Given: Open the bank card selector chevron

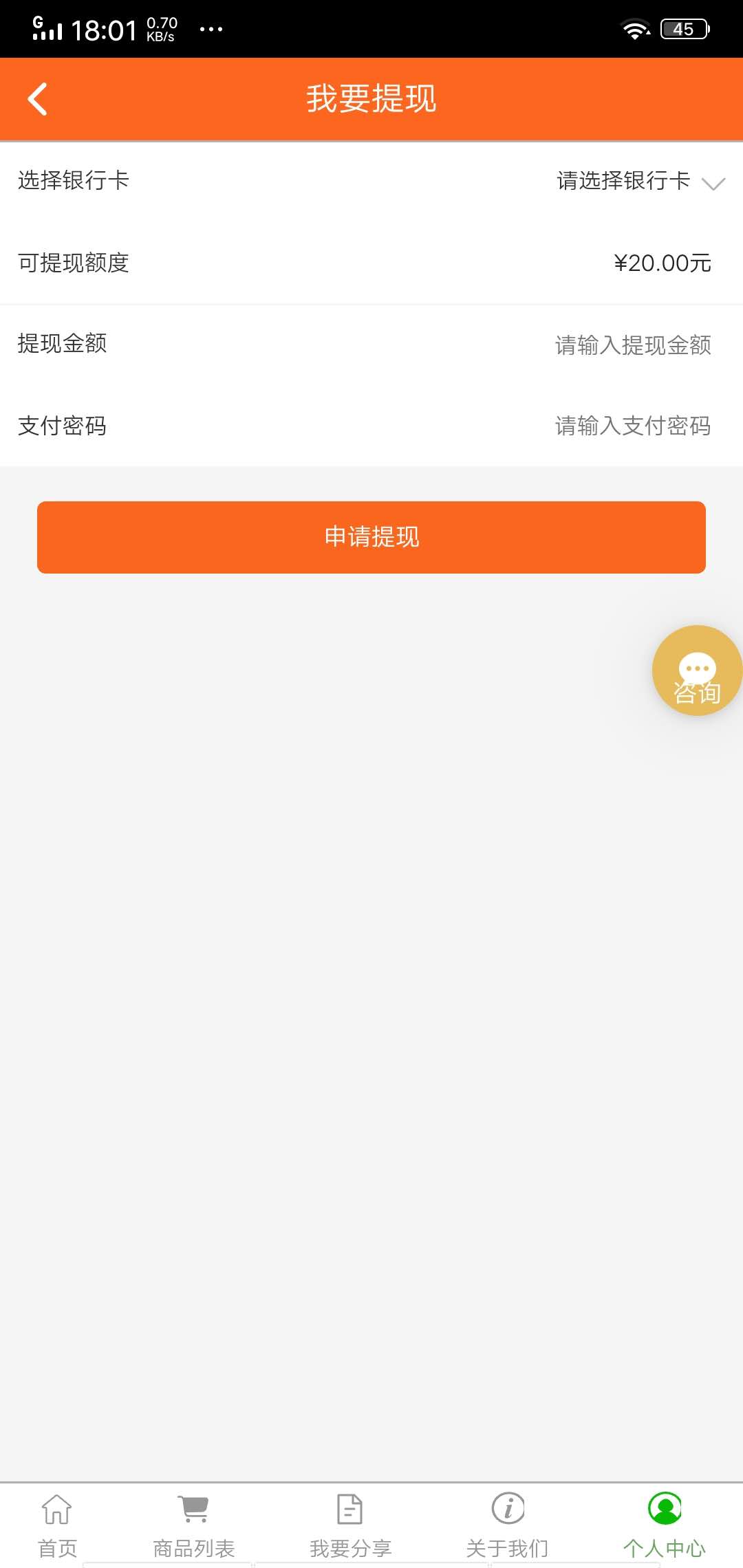Looking at the screenshot, I should tap(713, 183).
